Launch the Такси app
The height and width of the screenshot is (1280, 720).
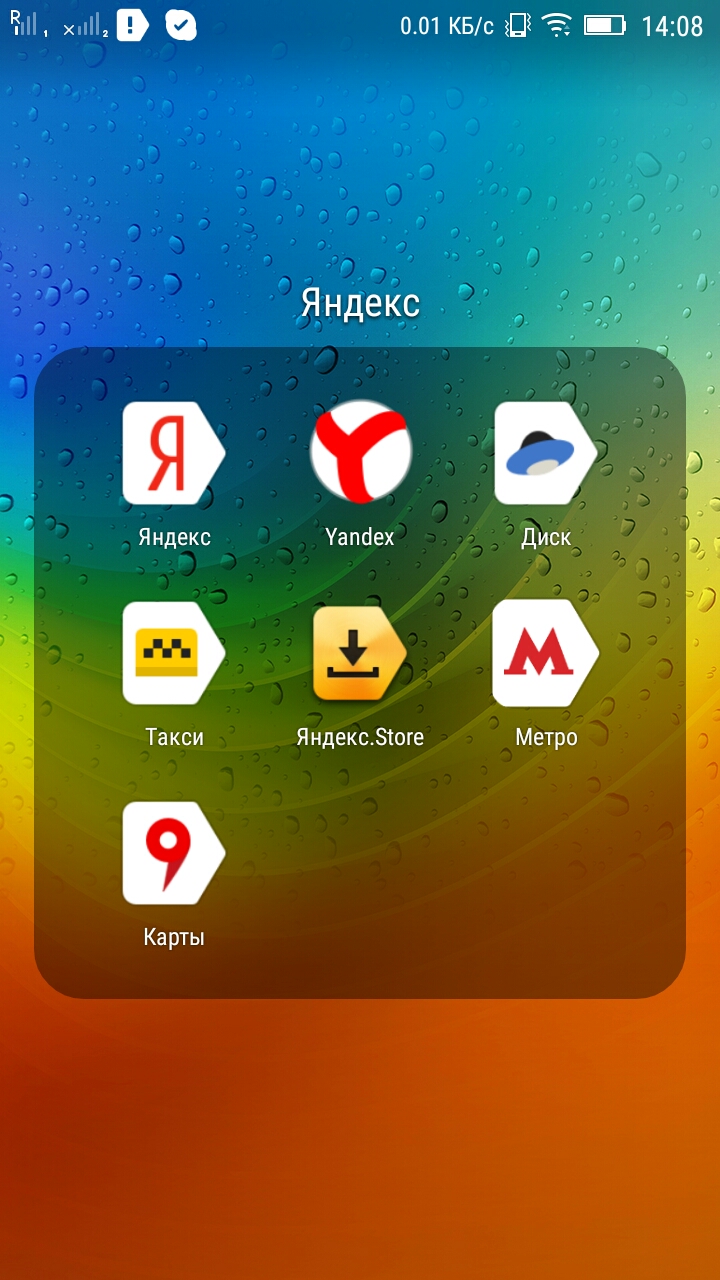(173, 653)
